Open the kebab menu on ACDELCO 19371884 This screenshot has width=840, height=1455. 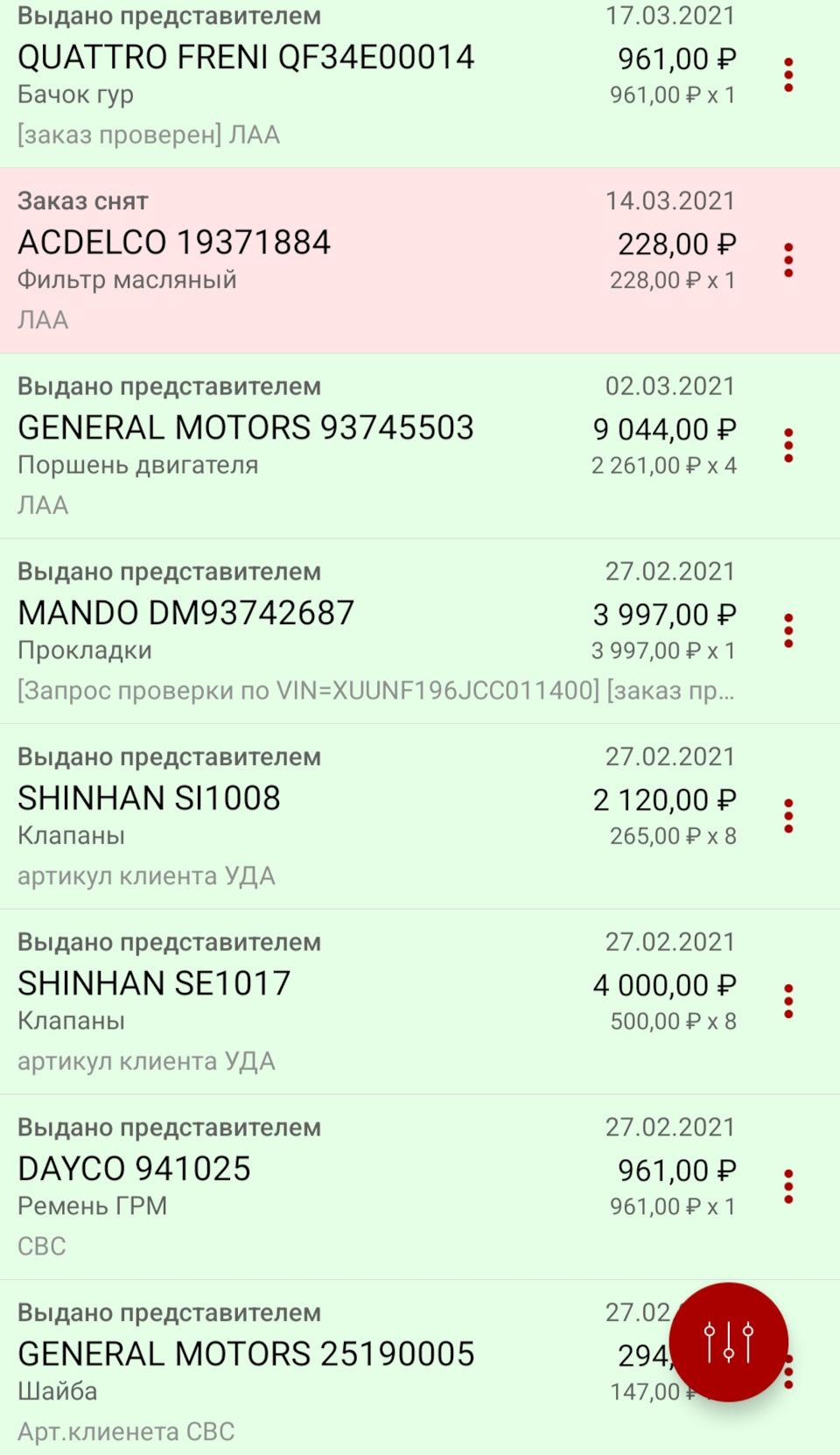788,259
